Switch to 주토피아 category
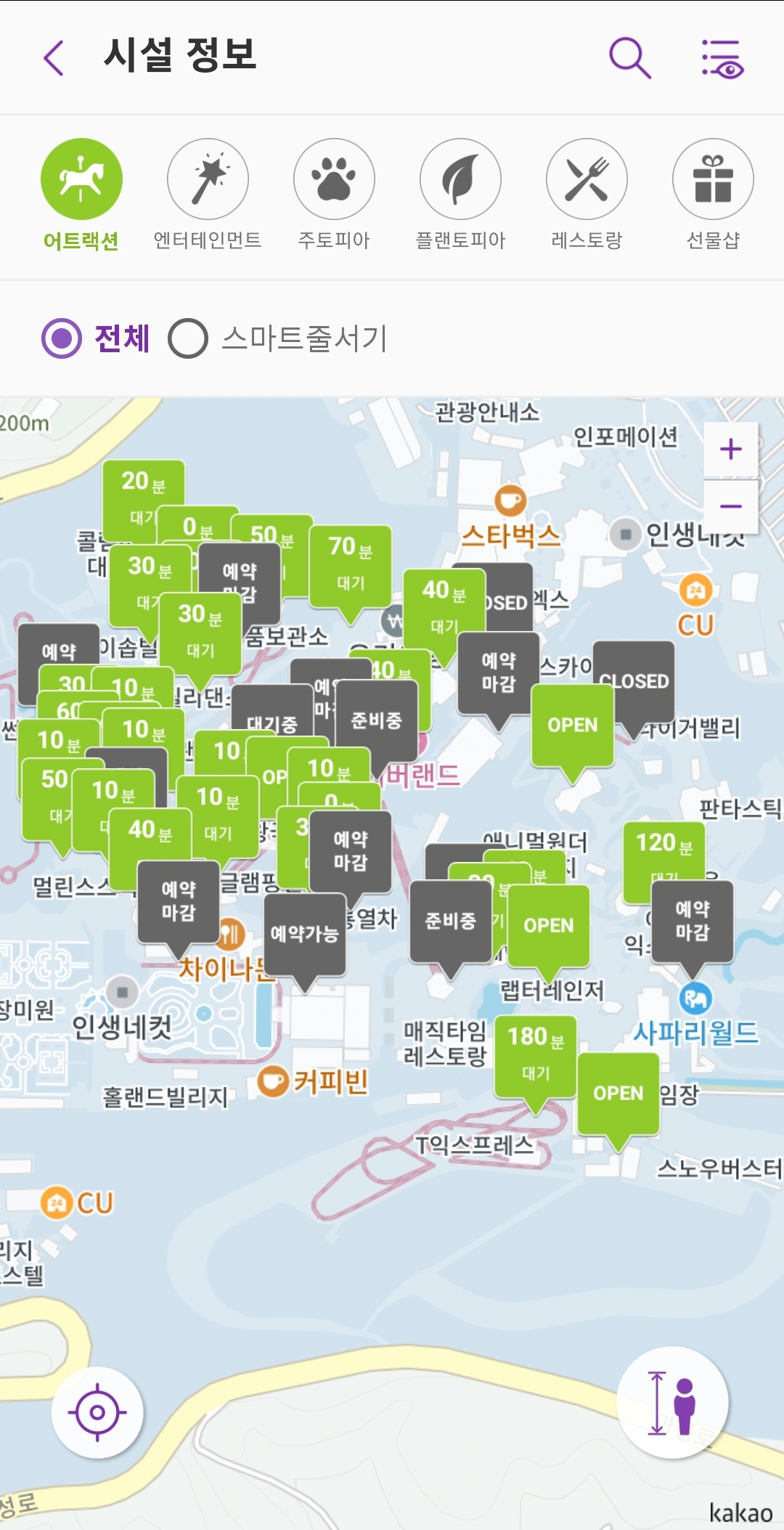 tap(334, 195)
